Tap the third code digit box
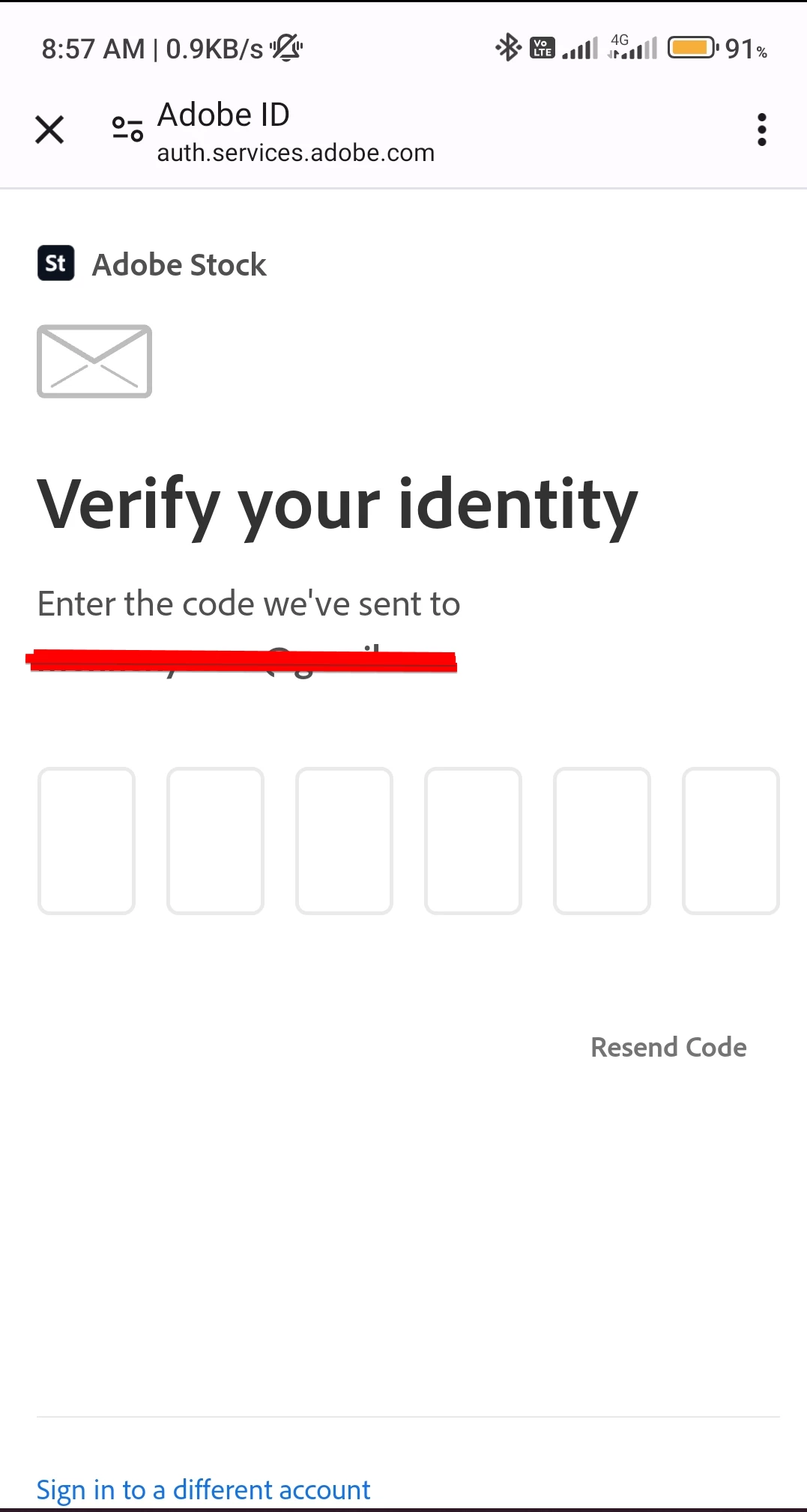The height and width of the screenshot is (1512, 807). (345, 840)
